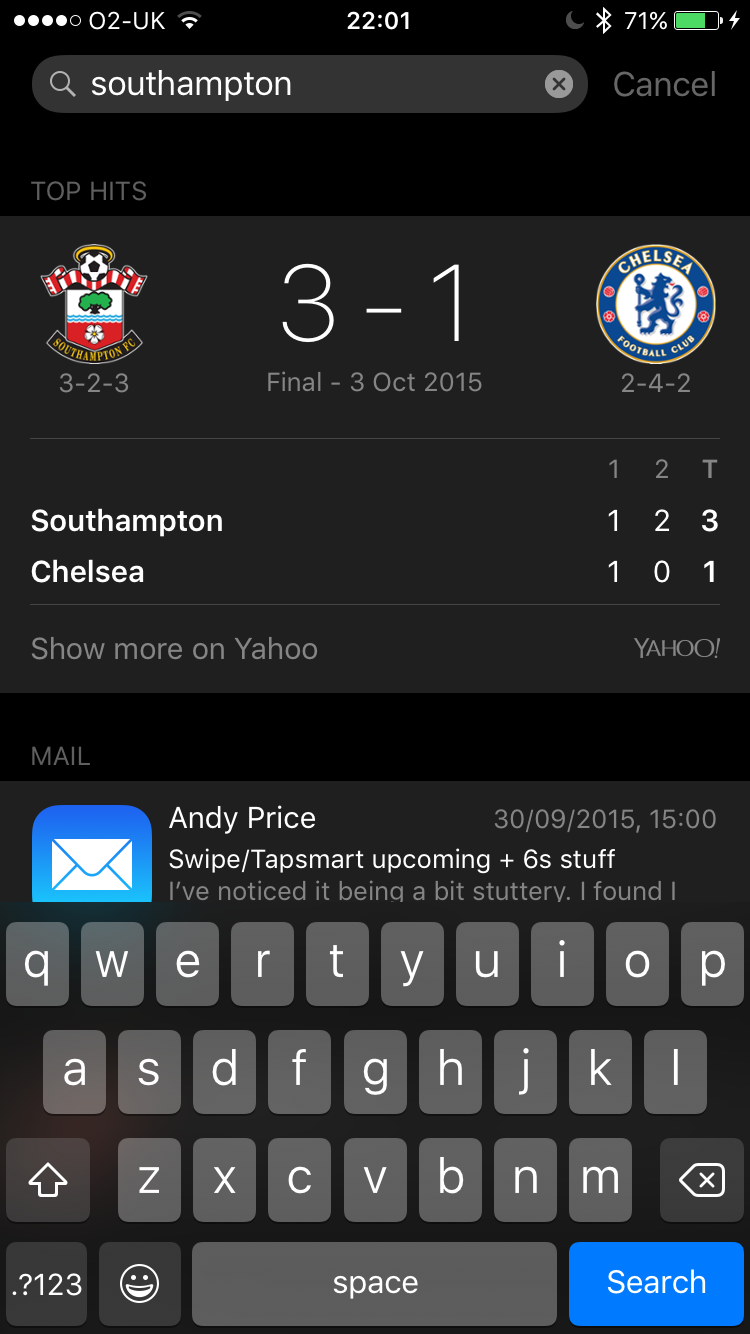Toggle the shift key
This screenshot has width=750, height=1334.
(48, 1181)
